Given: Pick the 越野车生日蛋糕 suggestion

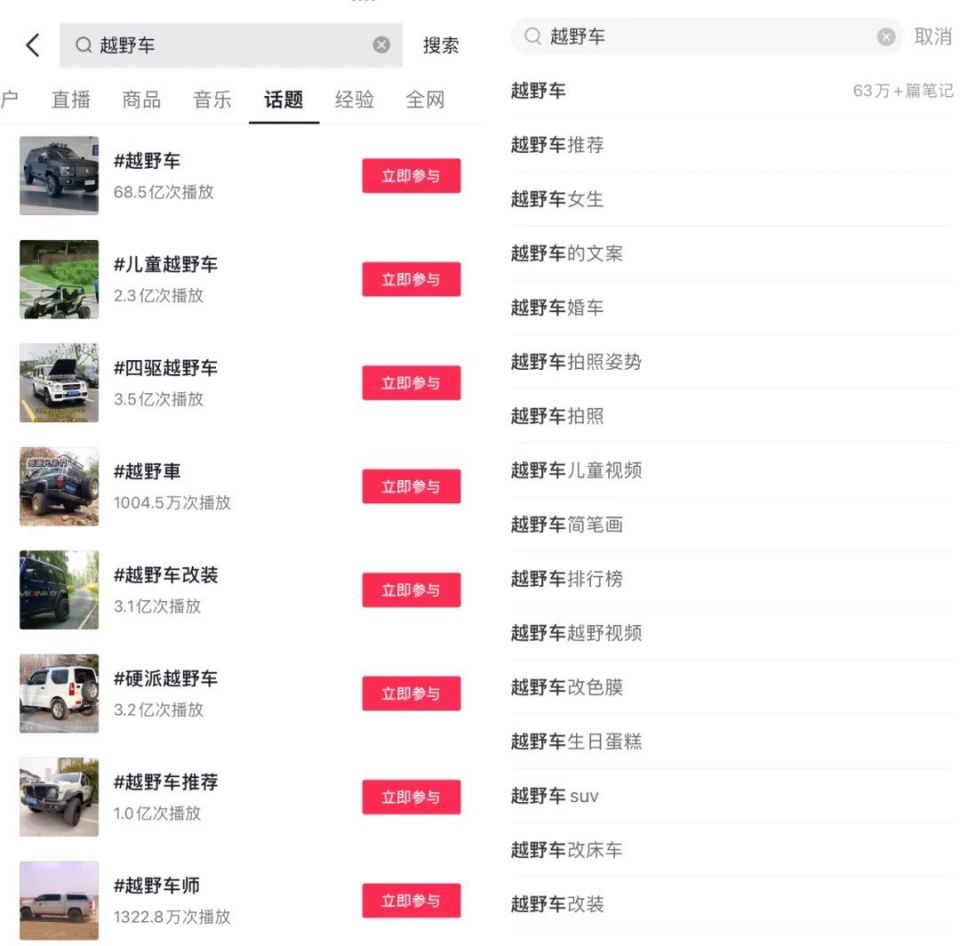Looking at the screenshot, I should coord(576,742).
